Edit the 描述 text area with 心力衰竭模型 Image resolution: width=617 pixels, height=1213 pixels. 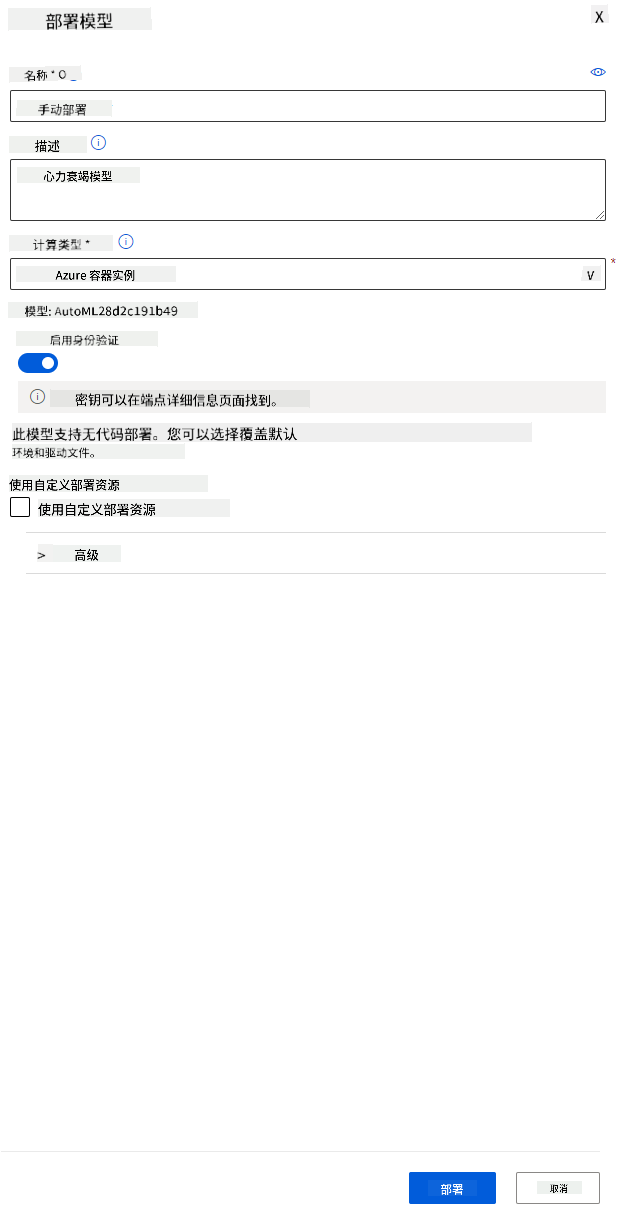308,190
